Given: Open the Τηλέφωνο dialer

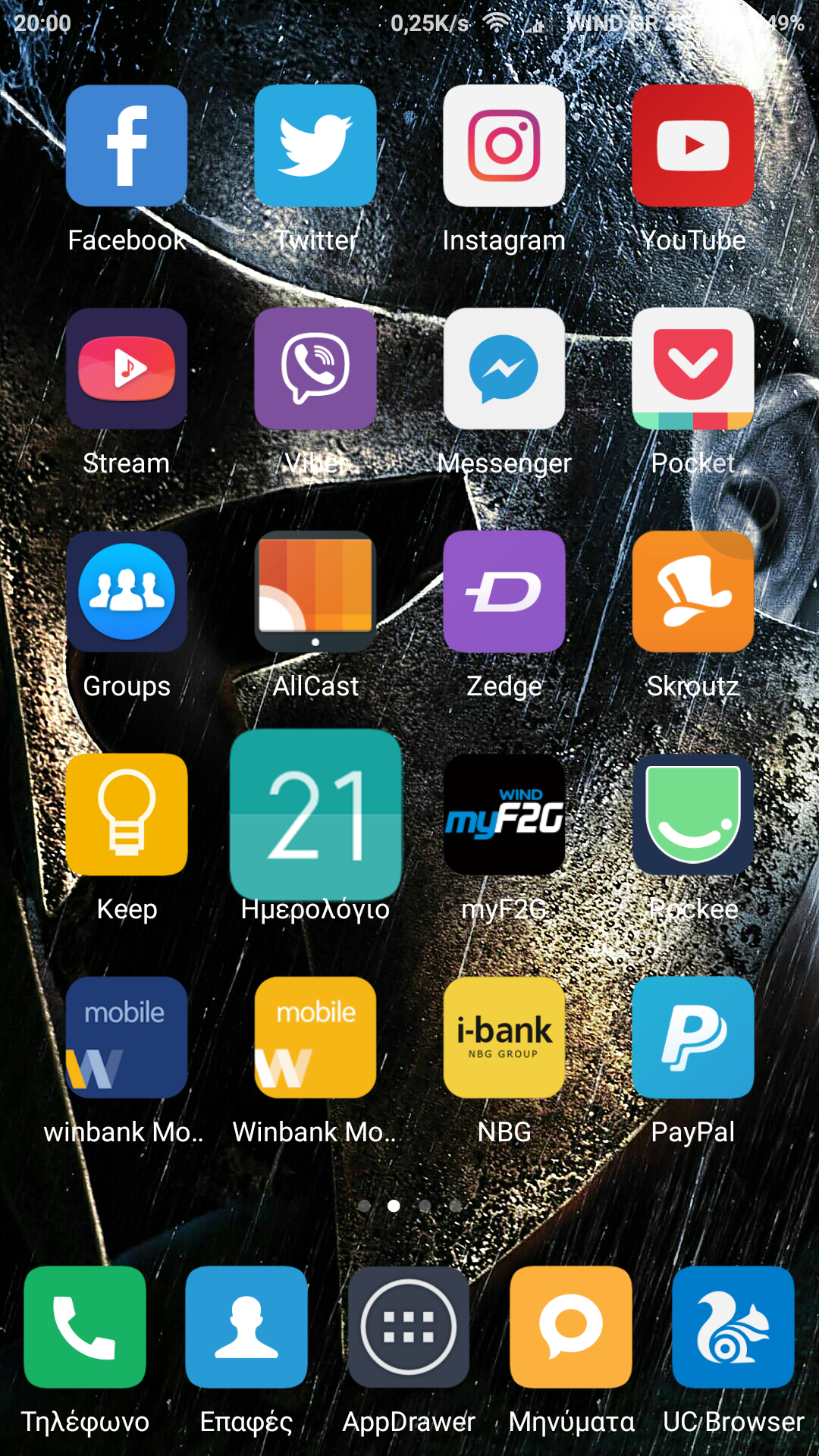Looking at the screenshot, I should (85, 1327).
